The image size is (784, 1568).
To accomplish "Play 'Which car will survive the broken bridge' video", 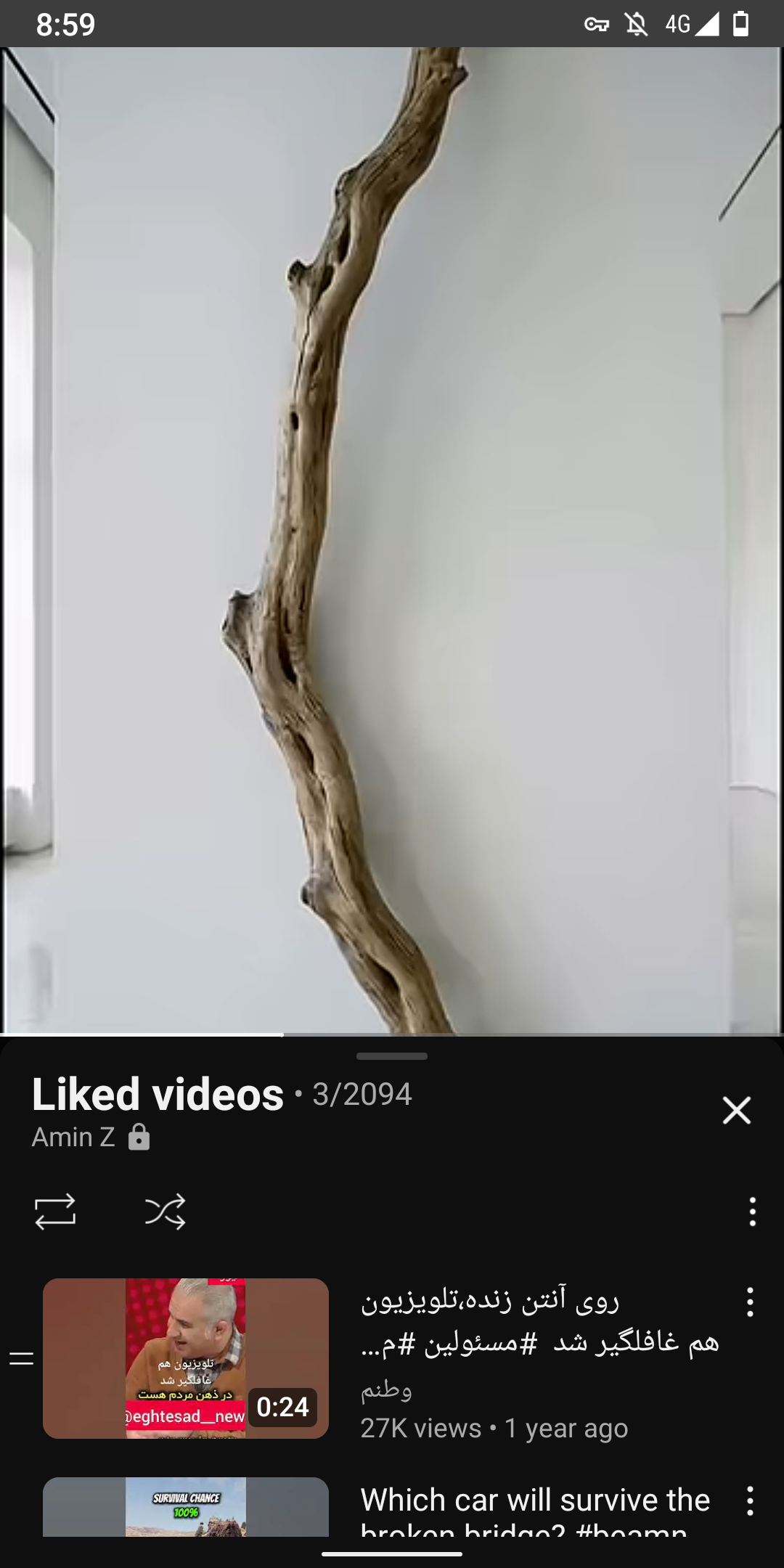I will click(186, 1507).
